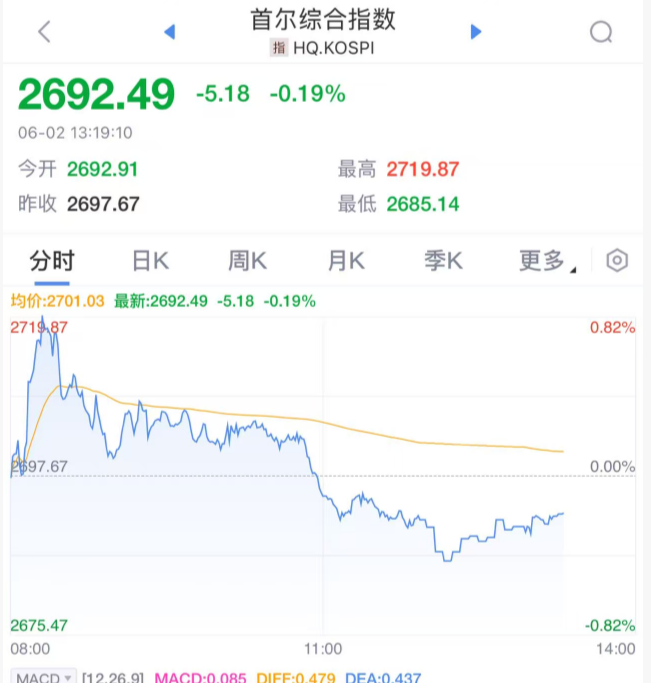Screen dimensions: 651x683
Task: View the 季K chart
Action: click(443, 261)
